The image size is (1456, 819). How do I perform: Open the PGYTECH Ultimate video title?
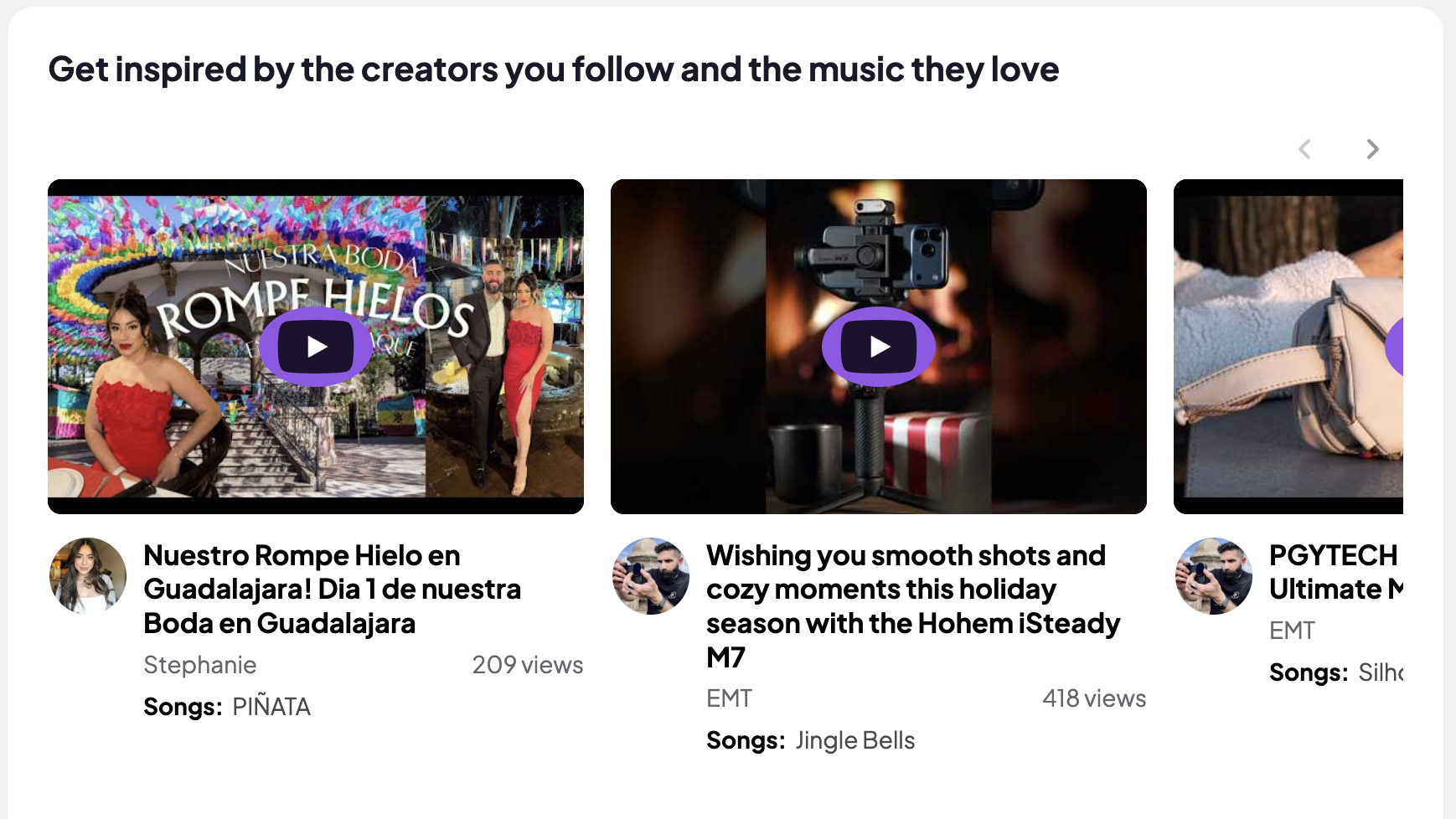[1335, 572]
